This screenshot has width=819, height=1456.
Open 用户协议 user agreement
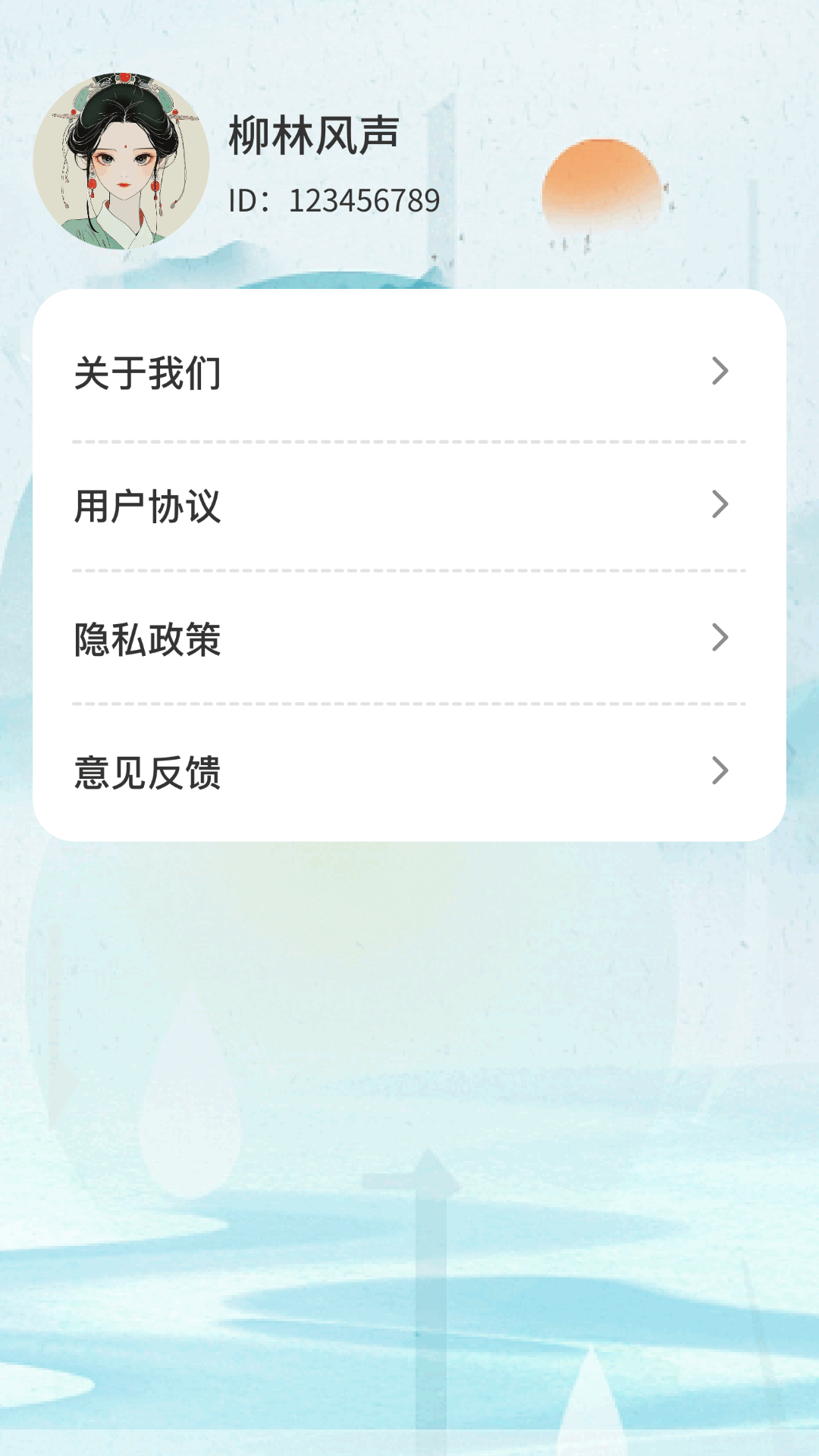408,506
